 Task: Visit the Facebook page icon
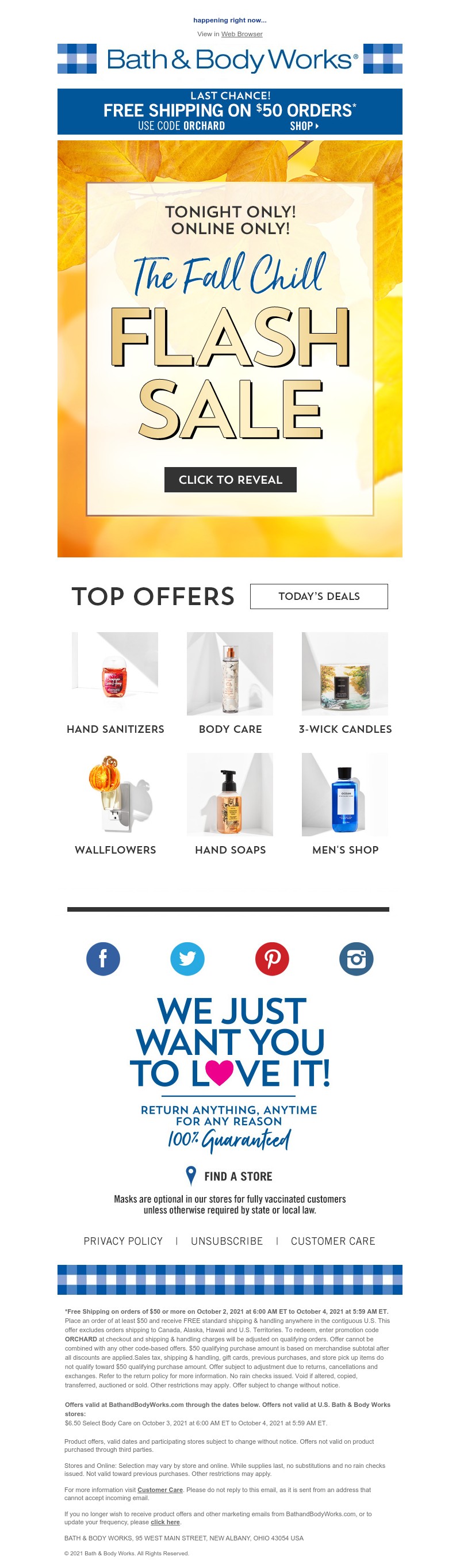coord(103,959)
